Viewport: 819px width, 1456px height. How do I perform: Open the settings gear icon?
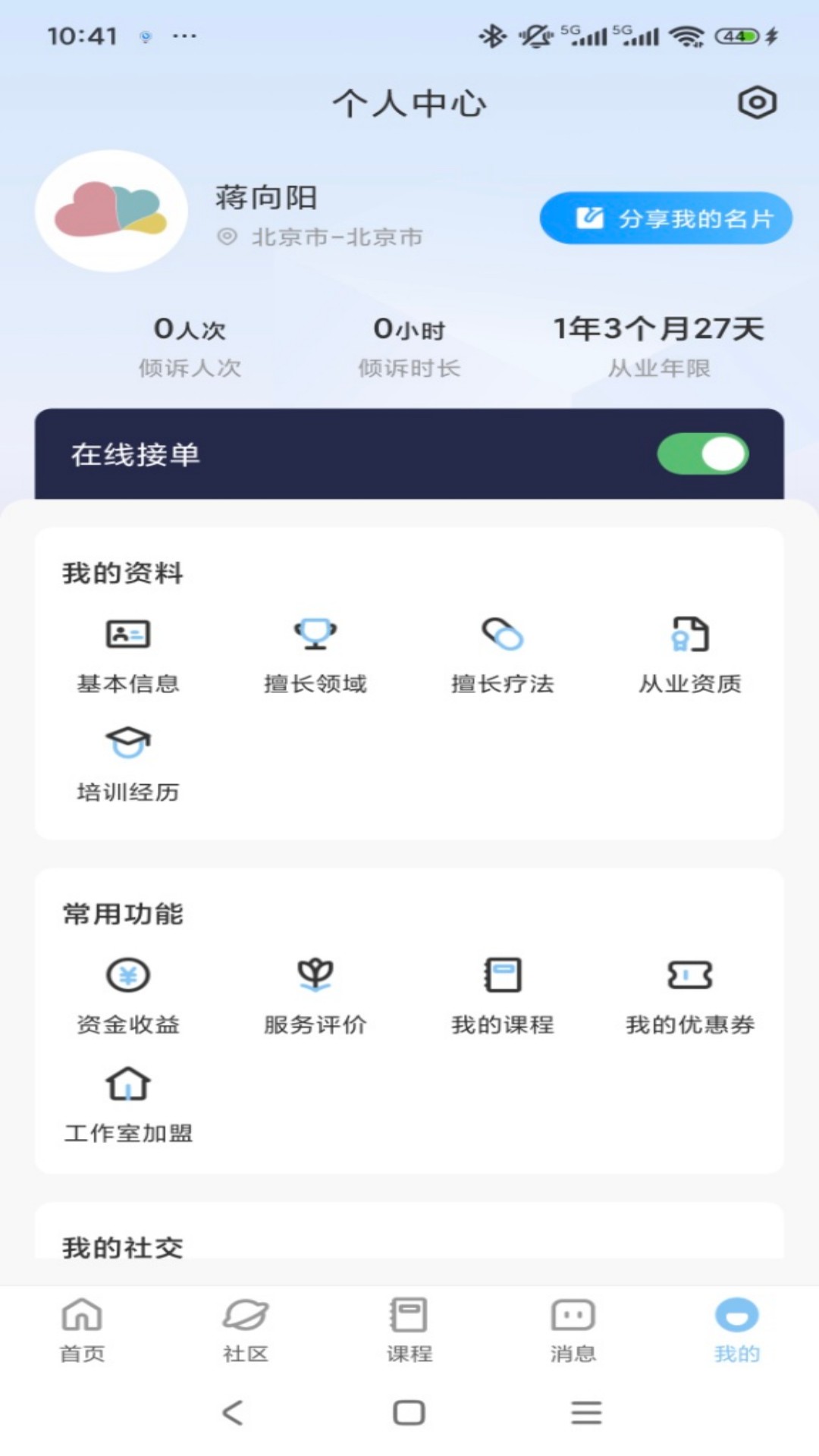tap(757, 102)
